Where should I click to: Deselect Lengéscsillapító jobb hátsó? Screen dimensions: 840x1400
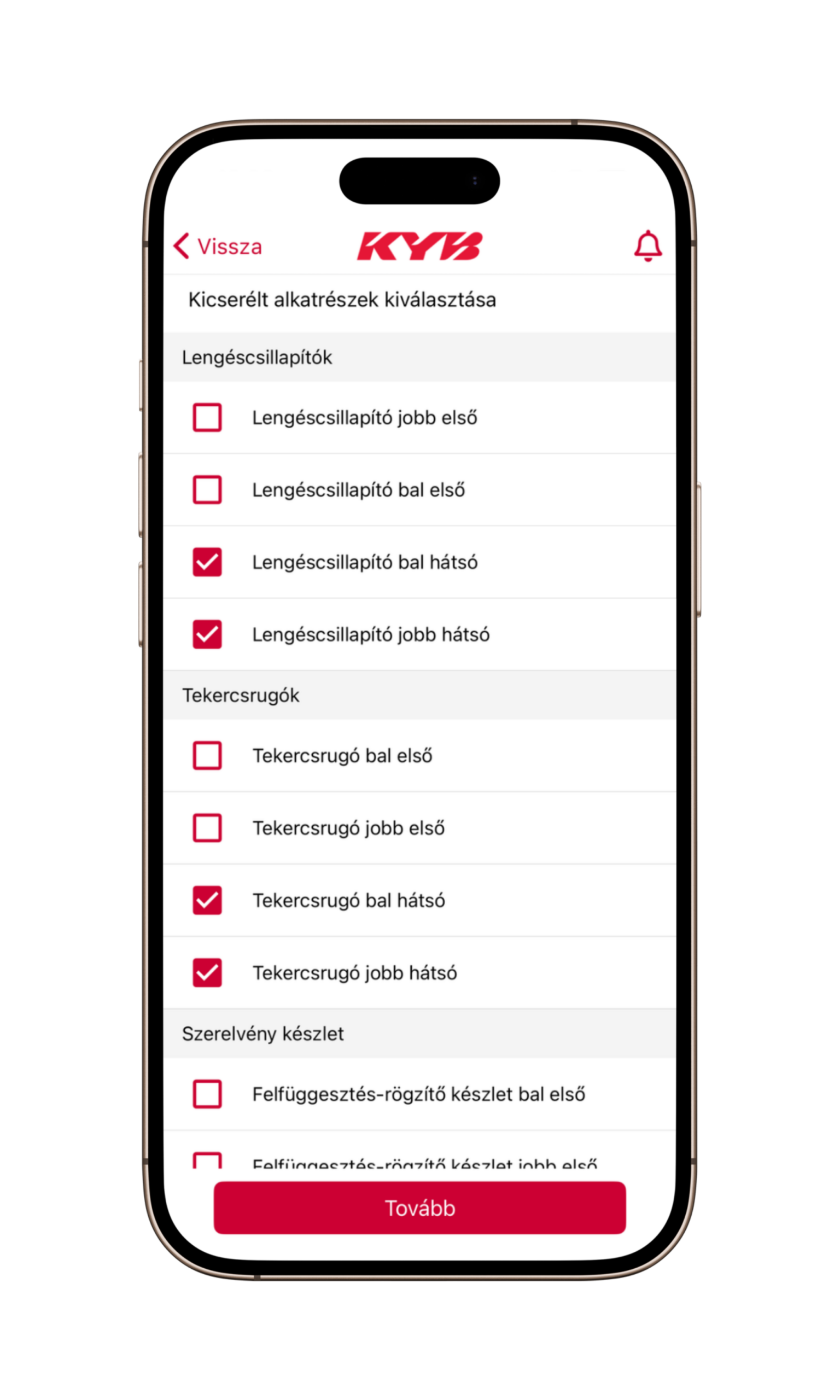(207, 634)
